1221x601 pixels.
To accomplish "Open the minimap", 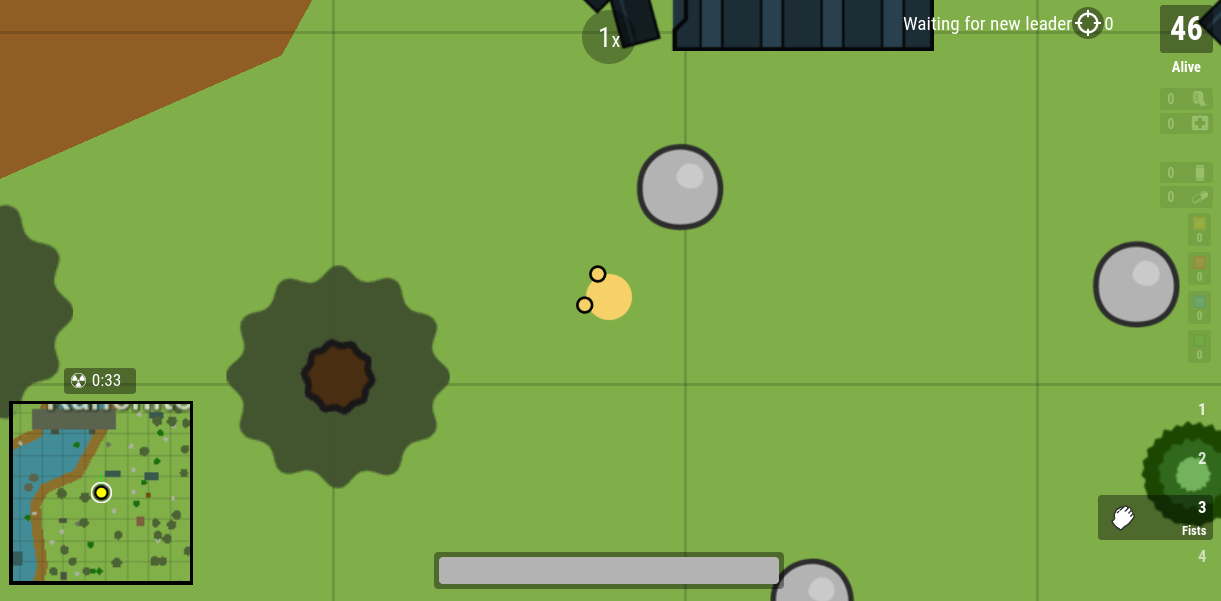I will 101,493.
